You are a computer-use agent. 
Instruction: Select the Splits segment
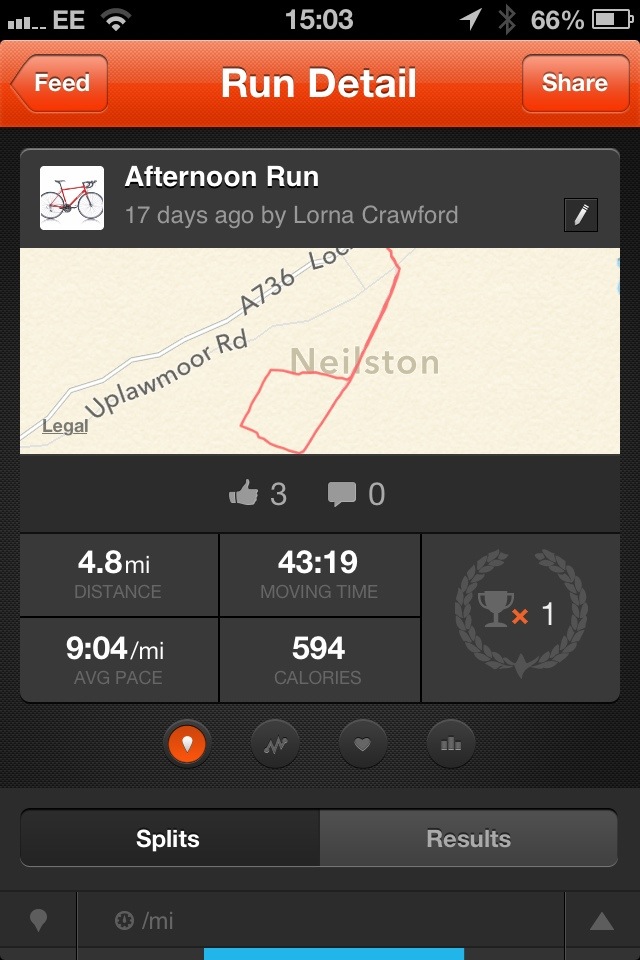pyautogui.click(x=169, y=839)
